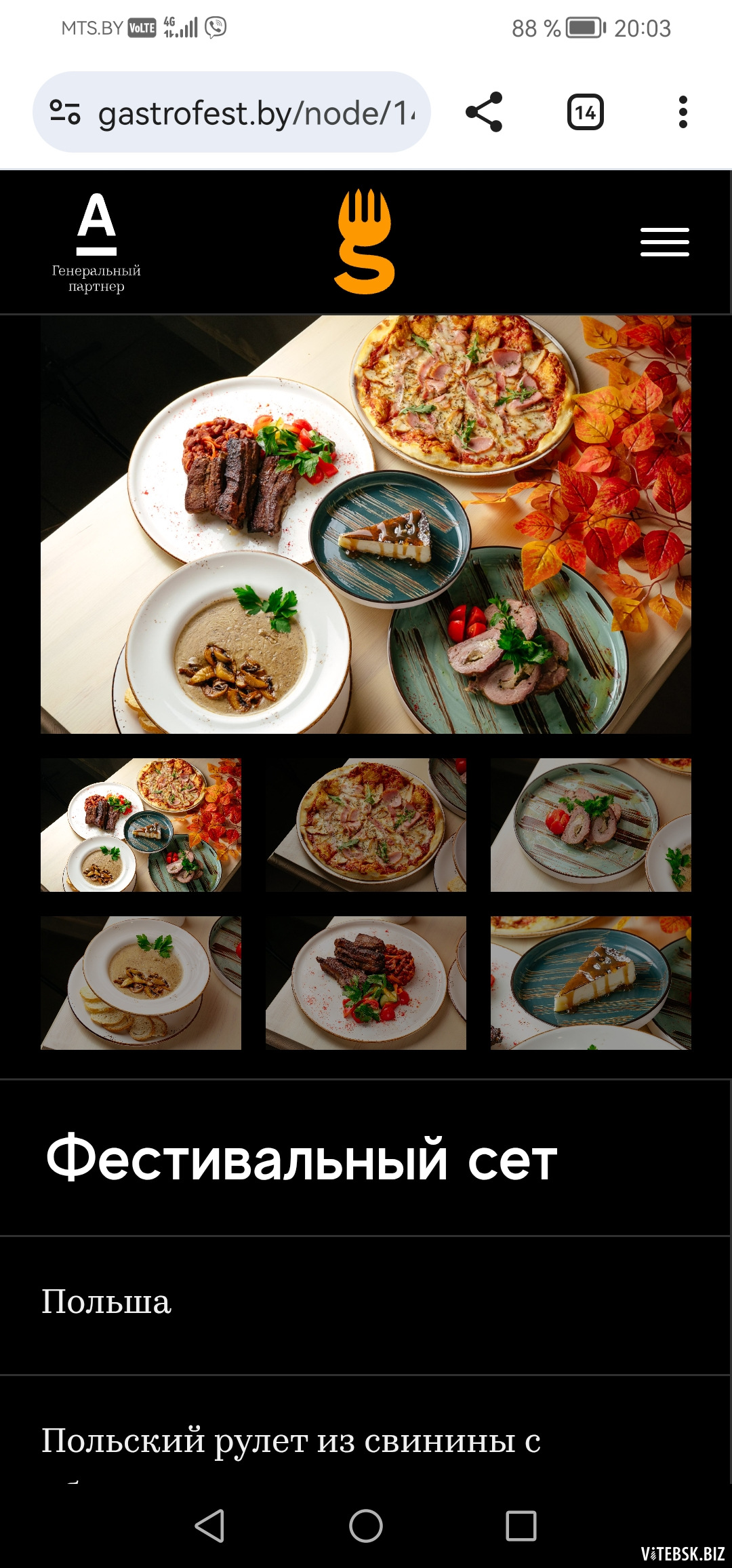Go to homepage via orange fork logo
The height and width of the screenshot is (1568, 732).
pos(365,241)
